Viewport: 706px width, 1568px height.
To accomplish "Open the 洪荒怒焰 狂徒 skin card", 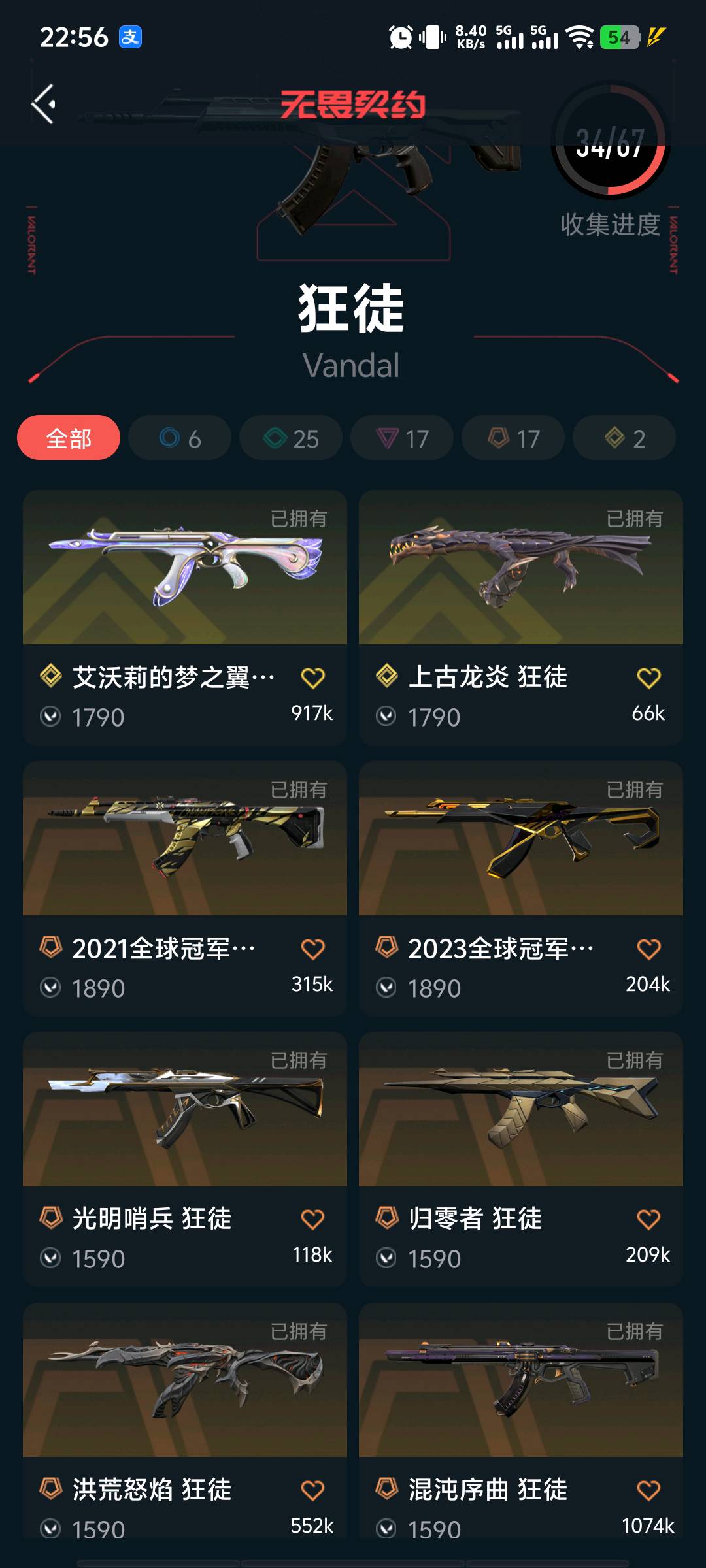I will [185, 1382].
